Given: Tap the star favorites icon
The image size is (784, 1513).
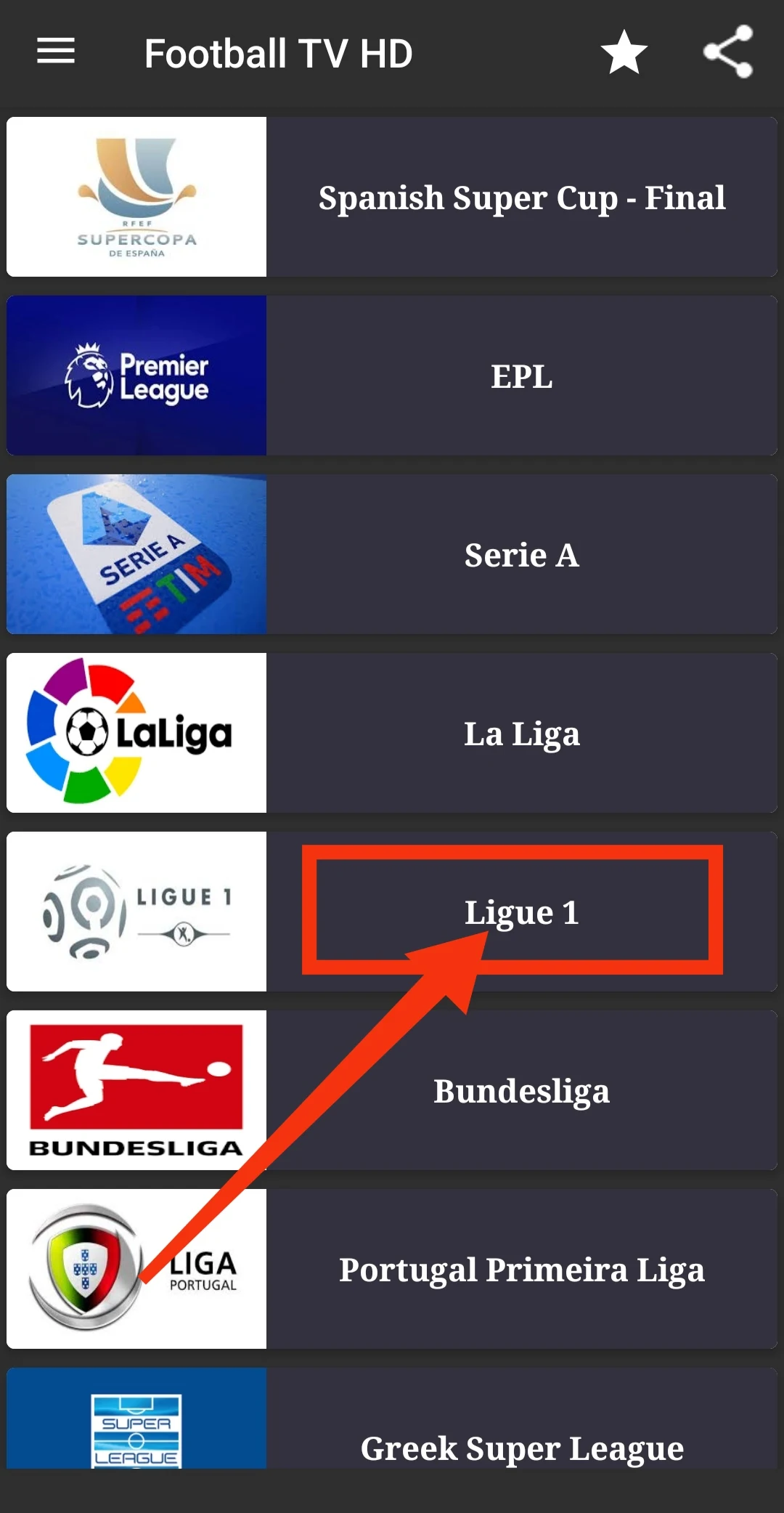Looking at the screenshot, I should pyautogui.click(x=624, y=52).
